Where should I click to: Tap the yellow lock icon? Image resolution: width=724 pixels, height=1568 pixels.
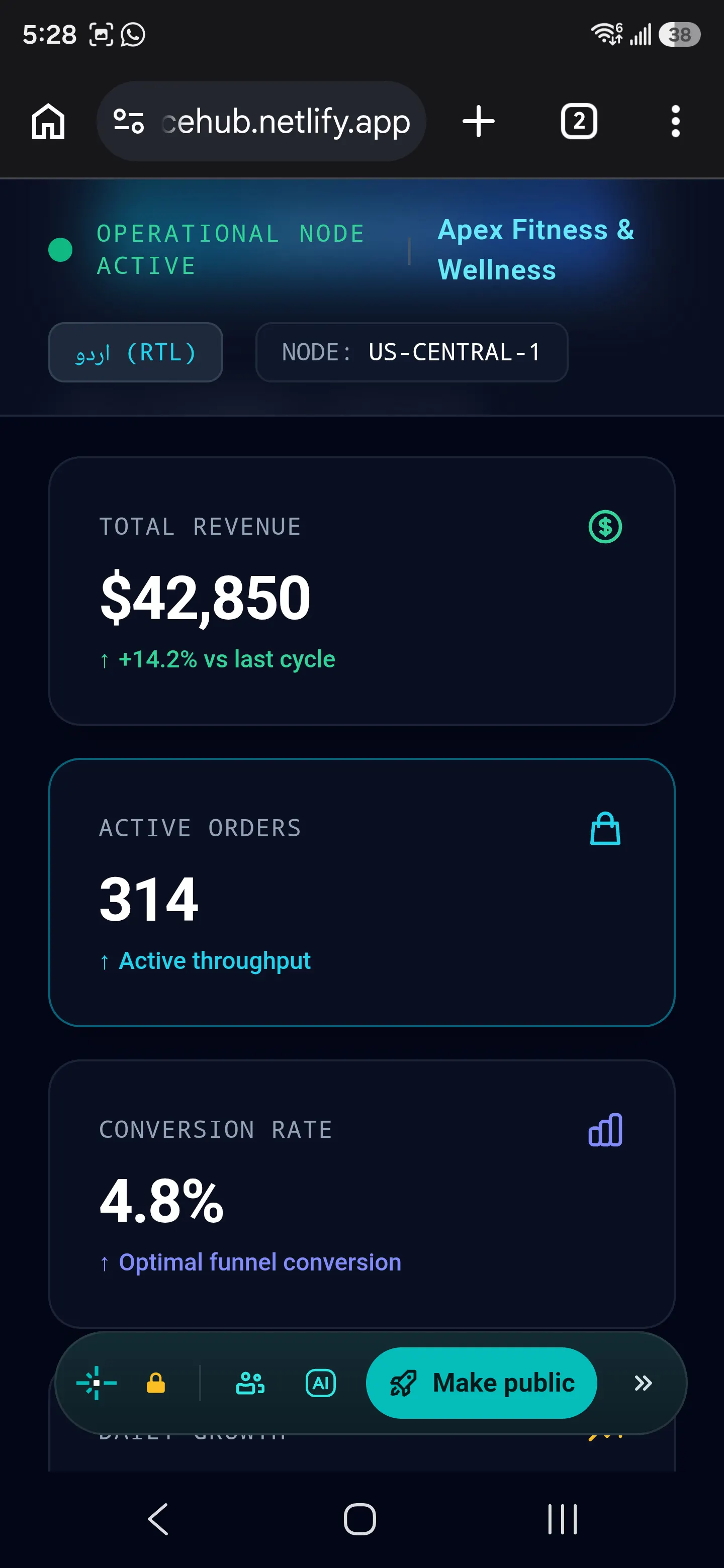pos(156,1383)
